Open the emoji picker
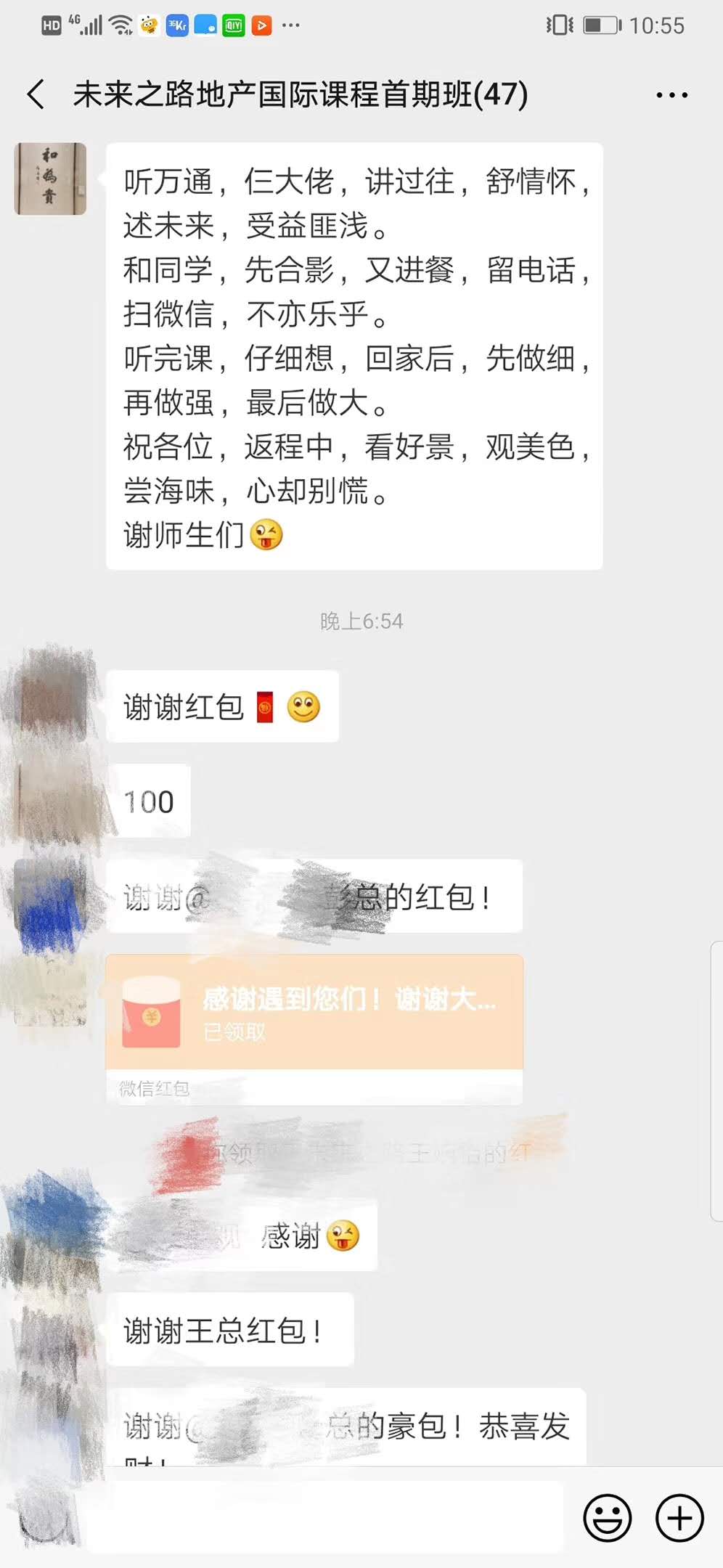The height and width of the screenshot is (1568, 723). tap(607, 1517)
